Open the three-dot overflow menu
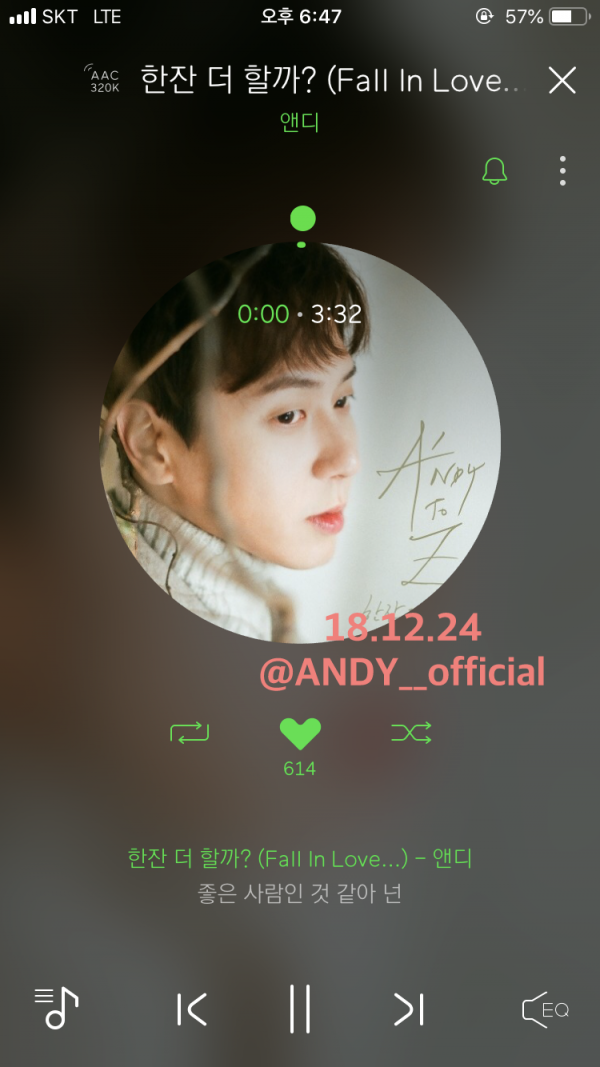The image size is (600, 1067). (563, 171)
